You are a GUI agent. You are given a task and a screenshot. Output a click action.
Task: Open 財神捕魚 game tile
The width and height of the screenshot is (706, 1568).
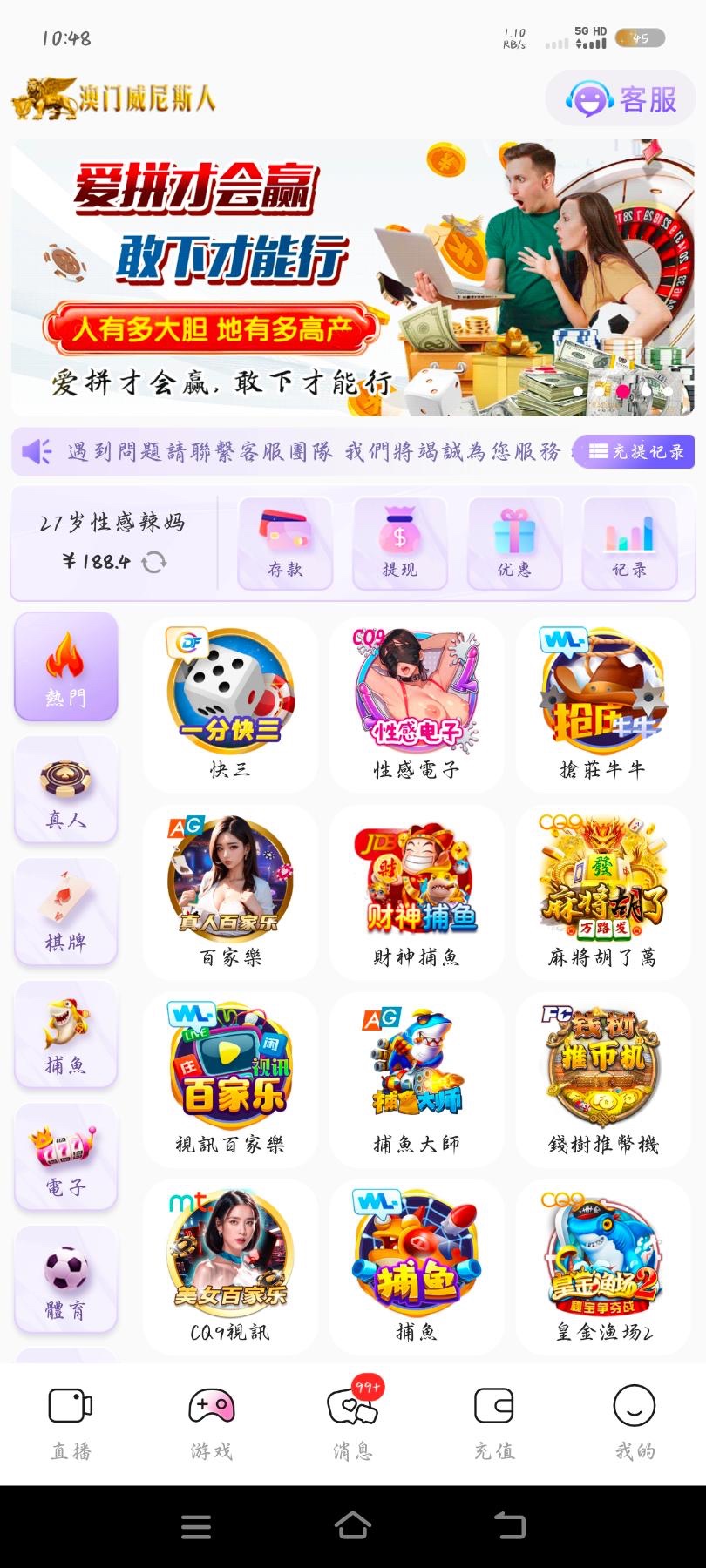[416, 891]
